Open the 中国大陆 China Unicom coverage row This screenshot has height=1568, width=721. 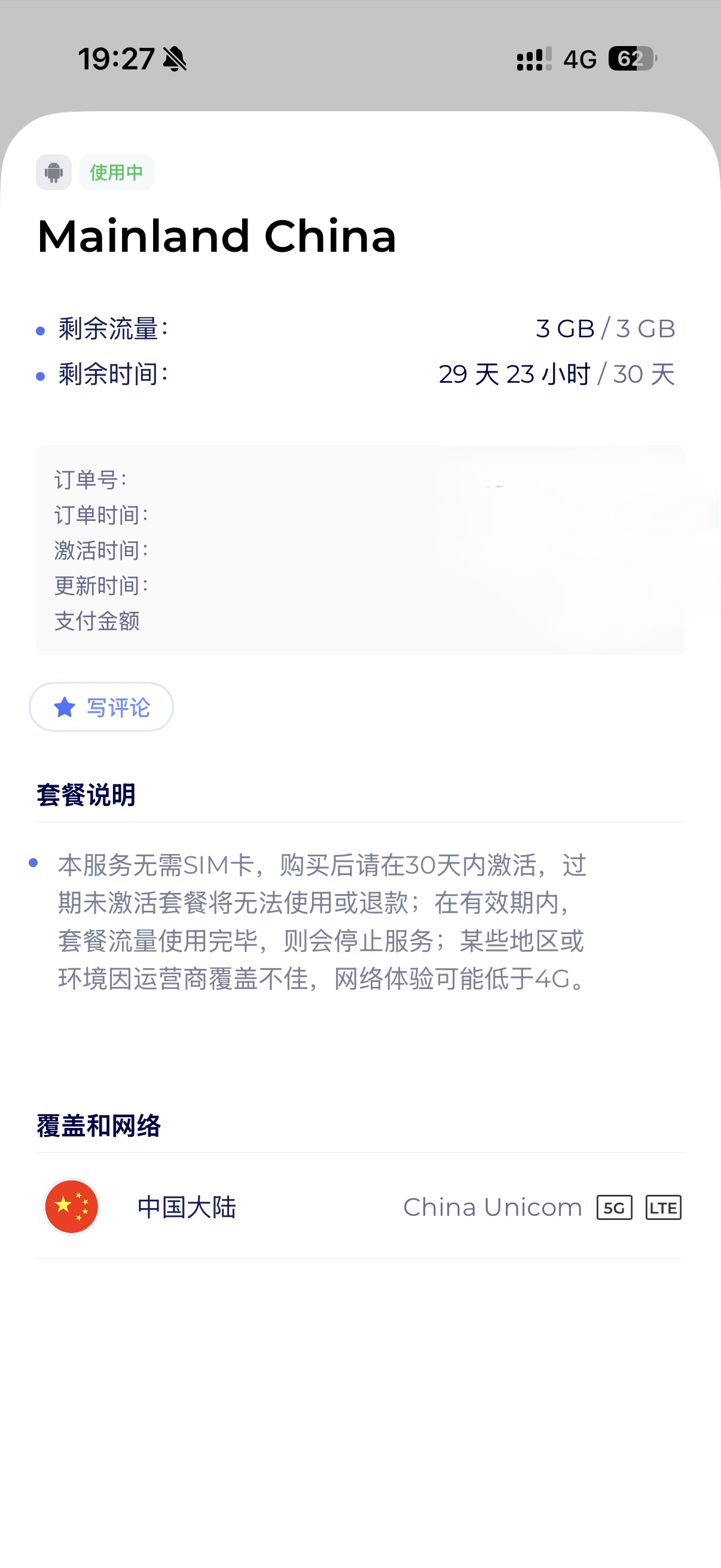point(360,1206)
